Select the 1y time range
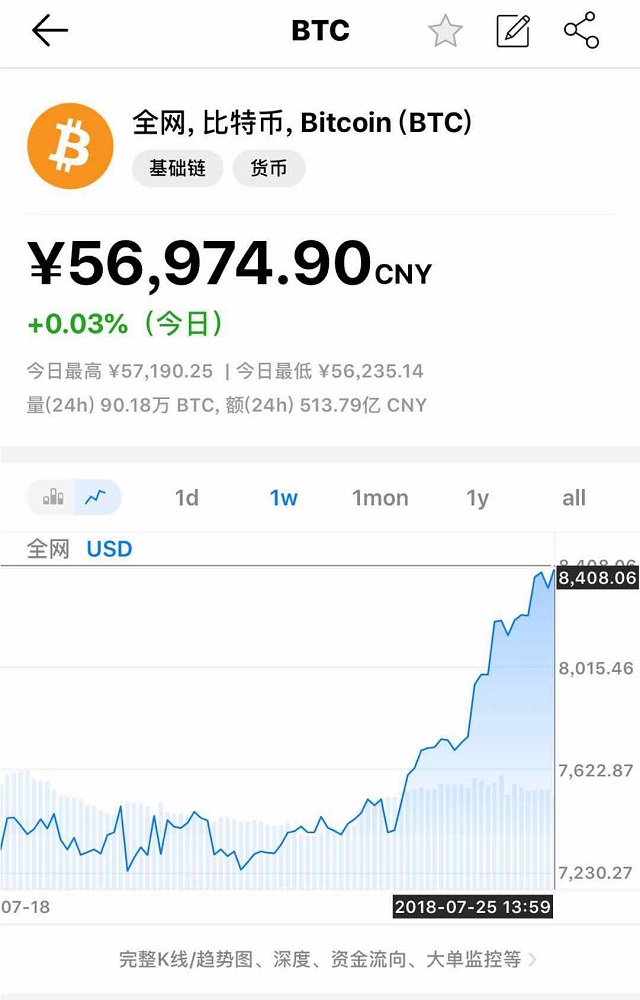Screen dimensions: 640x1000 [477, 498]
